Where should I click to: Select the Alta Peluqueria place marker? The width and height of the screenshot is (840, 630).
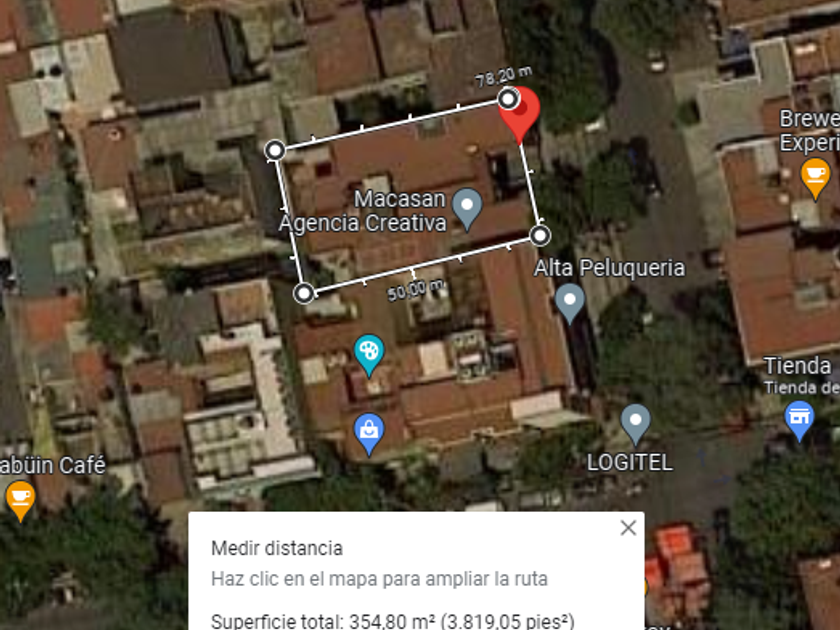tap(570, 300)
